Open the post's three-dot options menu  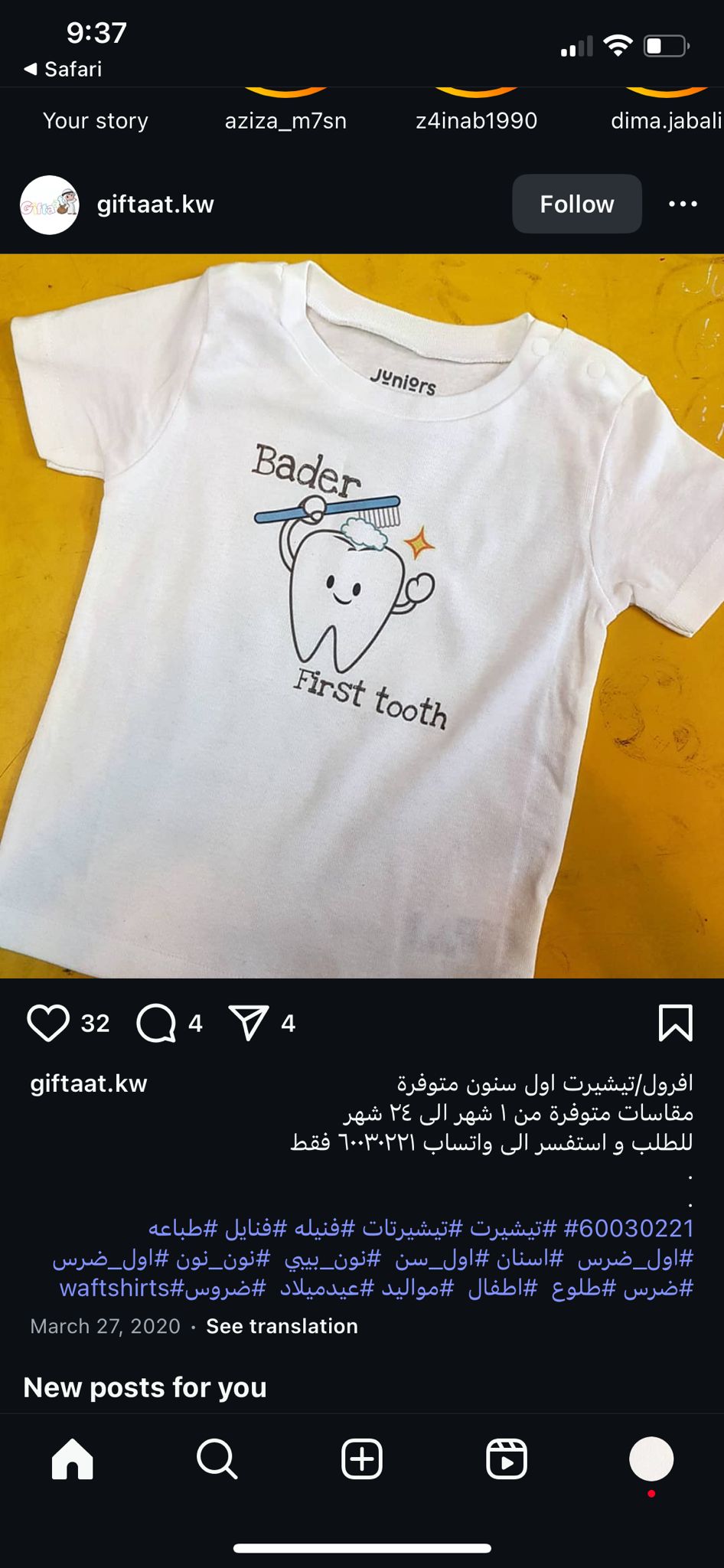click(683, 204)
